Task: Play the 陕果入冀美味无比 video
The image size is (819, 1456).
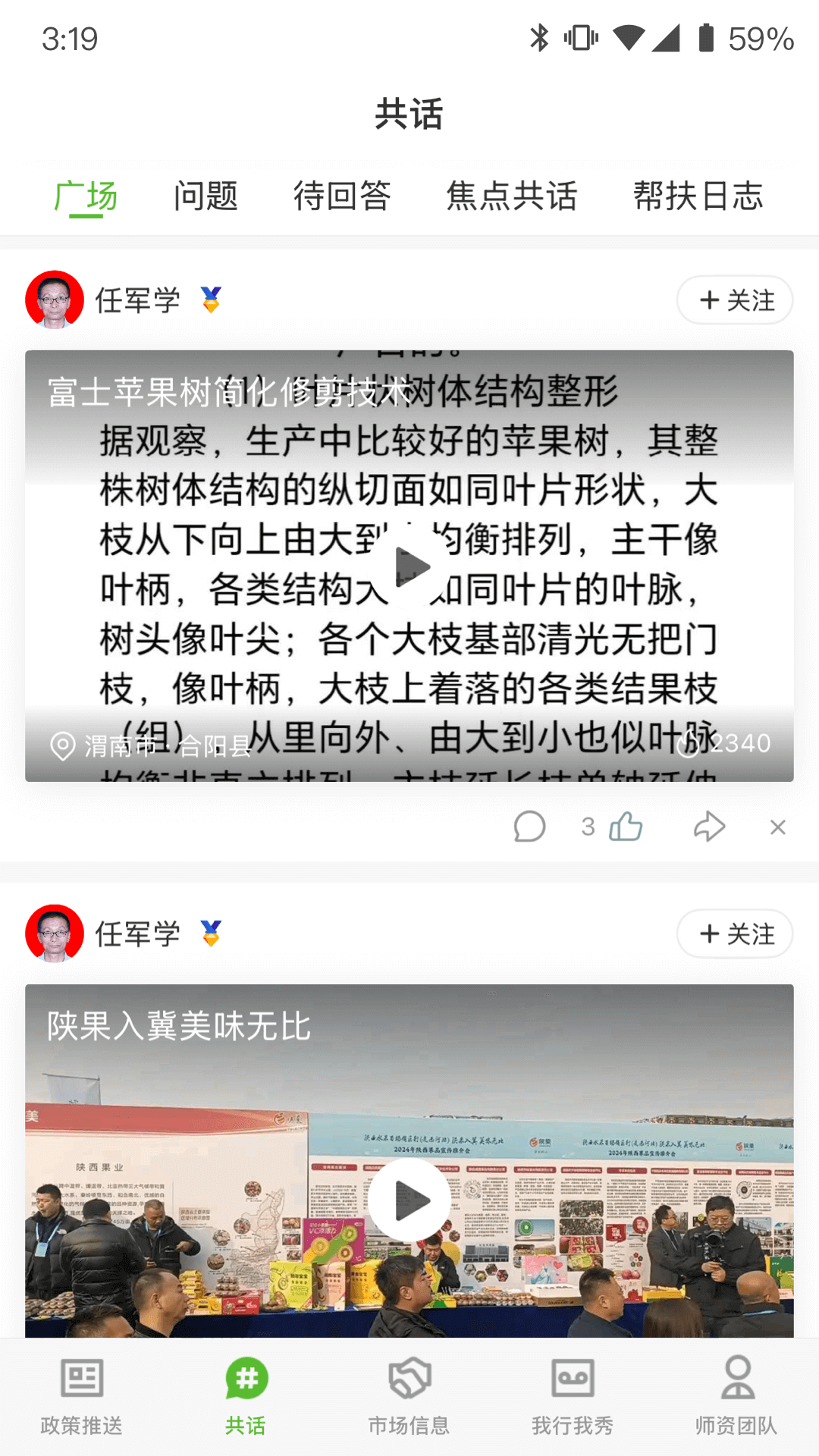Action: 409,1198
